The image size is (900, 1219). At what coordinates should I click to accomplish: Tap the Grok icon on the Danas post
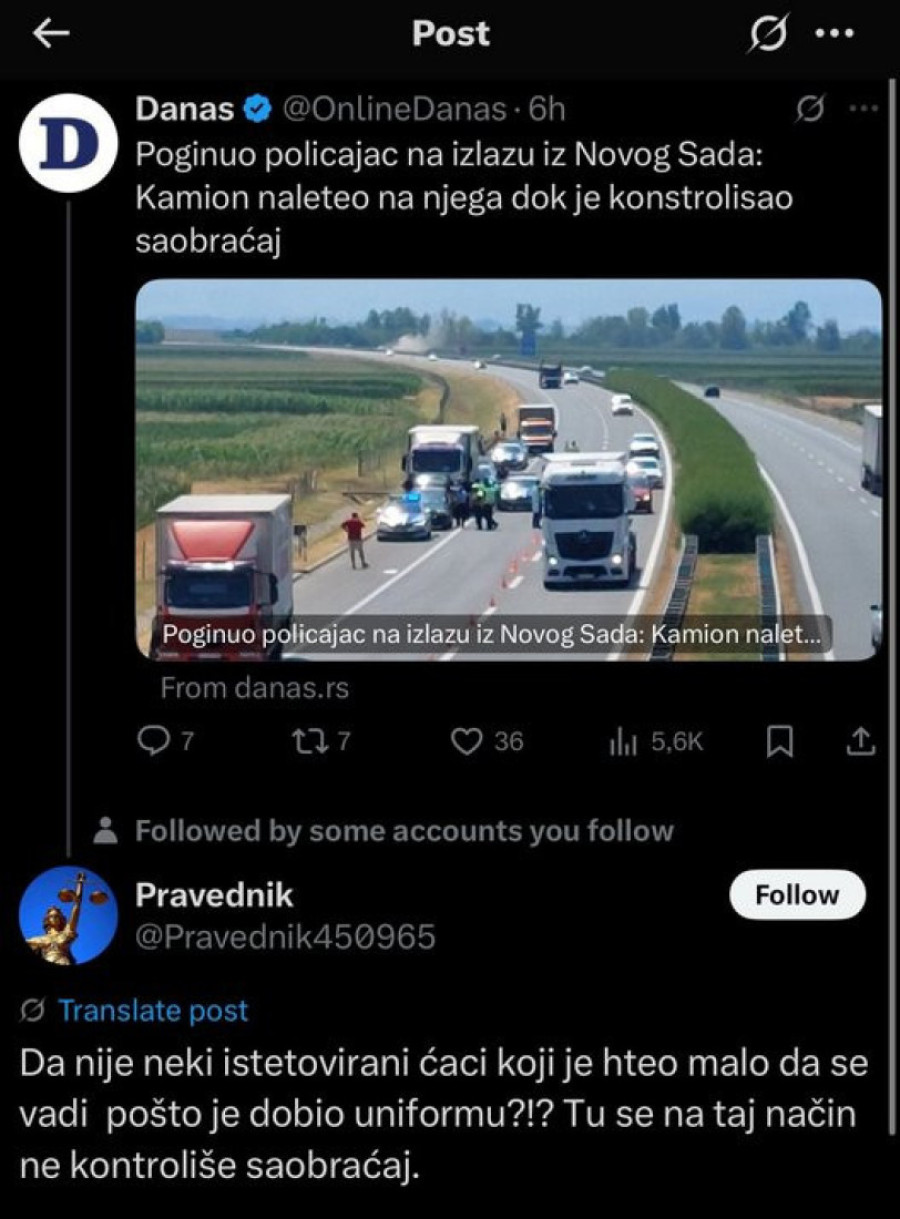pos(811,110)
